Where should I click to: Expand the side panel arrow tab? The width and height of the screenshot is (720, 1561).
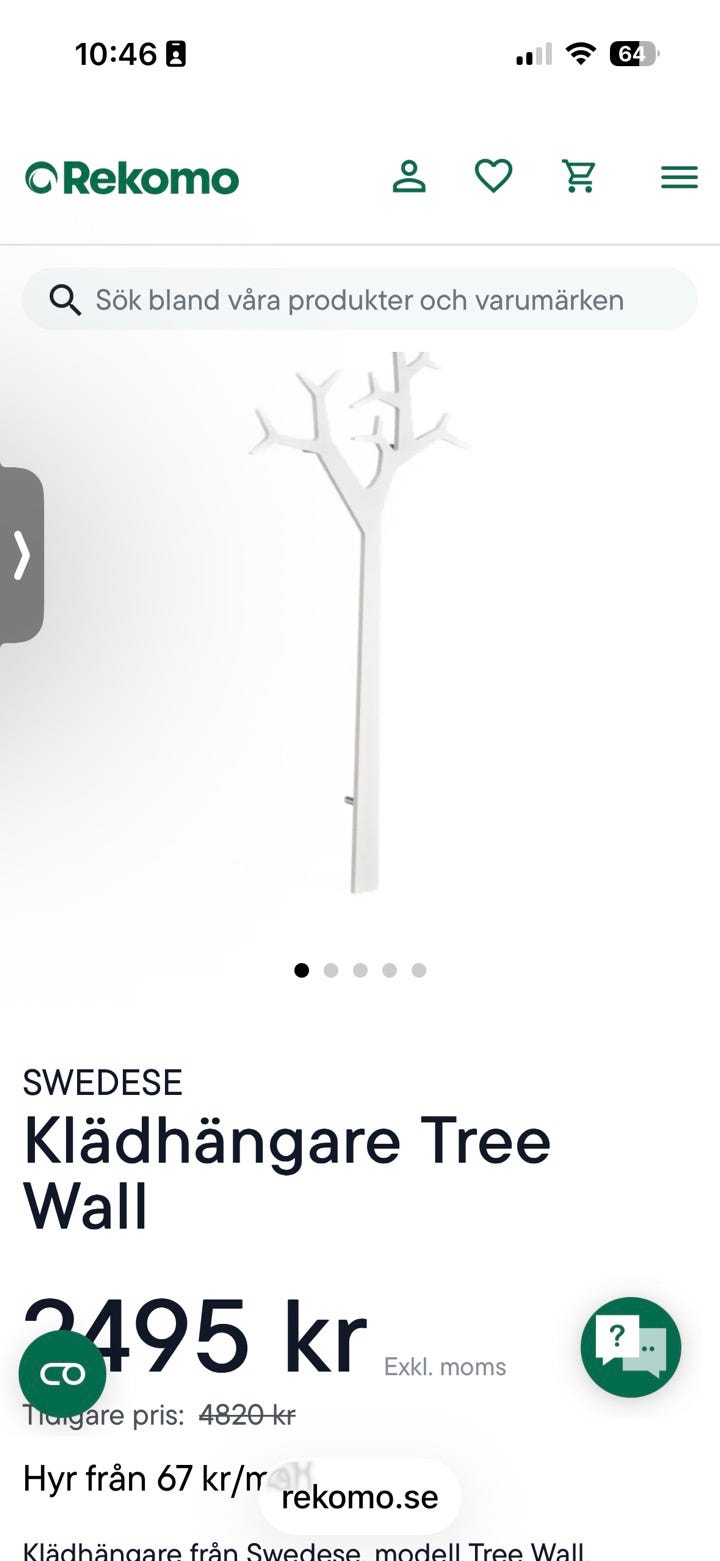click(x=21, y=555)
